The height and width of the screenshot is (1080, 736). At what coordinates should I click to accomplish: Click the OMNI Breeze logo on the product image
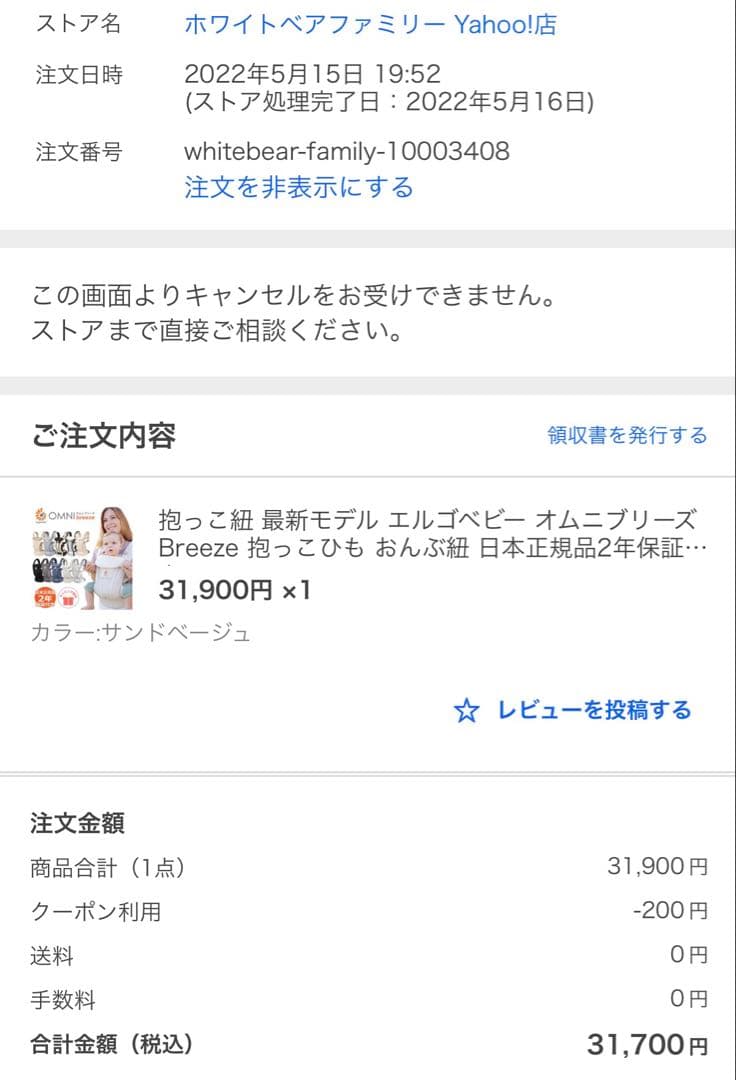[x=58, y=515]
